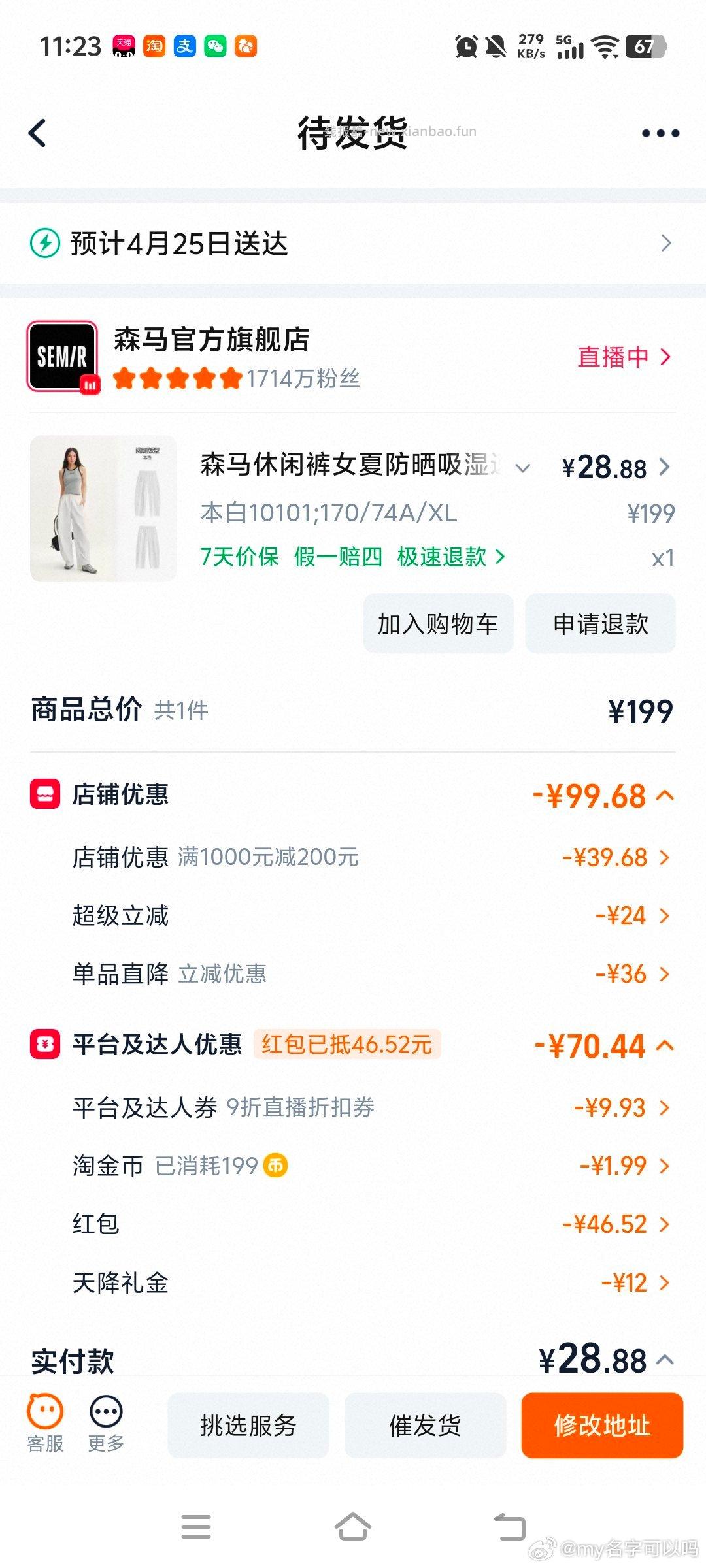Go back from the 待发货 page
The image size is (706, 1568).
point(38,133)
